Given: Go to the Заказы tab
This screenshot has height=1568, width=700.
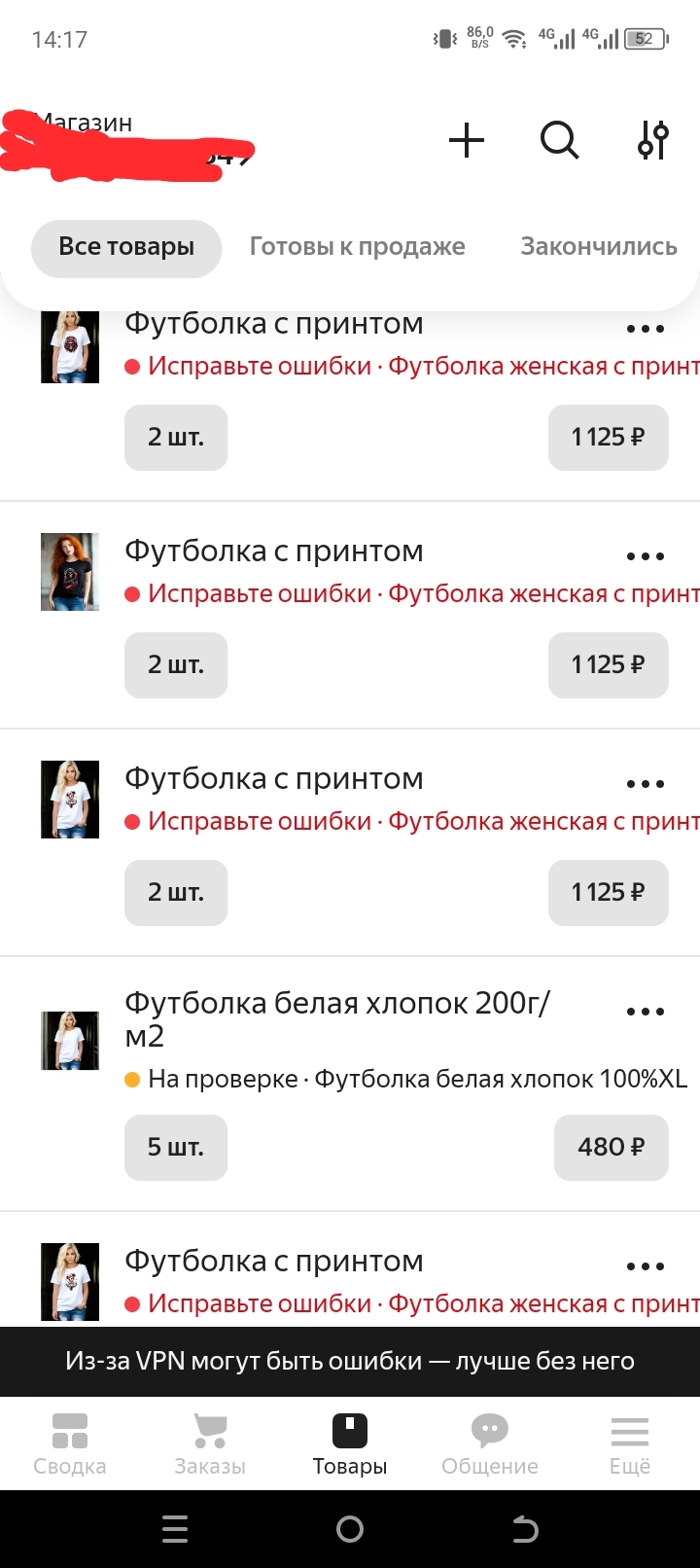Looking at the screenshot, I should 210,1444.
